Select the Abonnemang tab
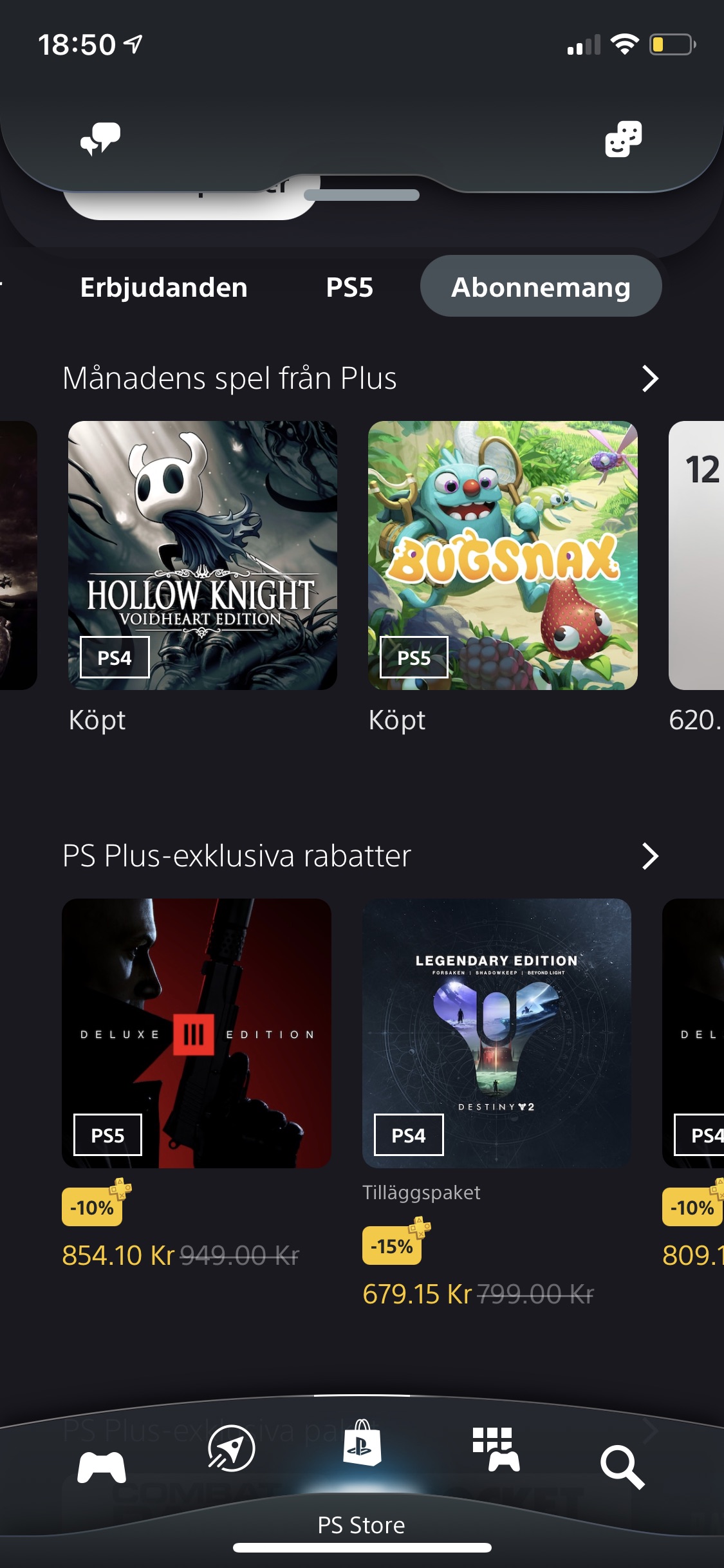Image resolution: width=724 pixels, height=1568 pixels. [x=541, y=286]
